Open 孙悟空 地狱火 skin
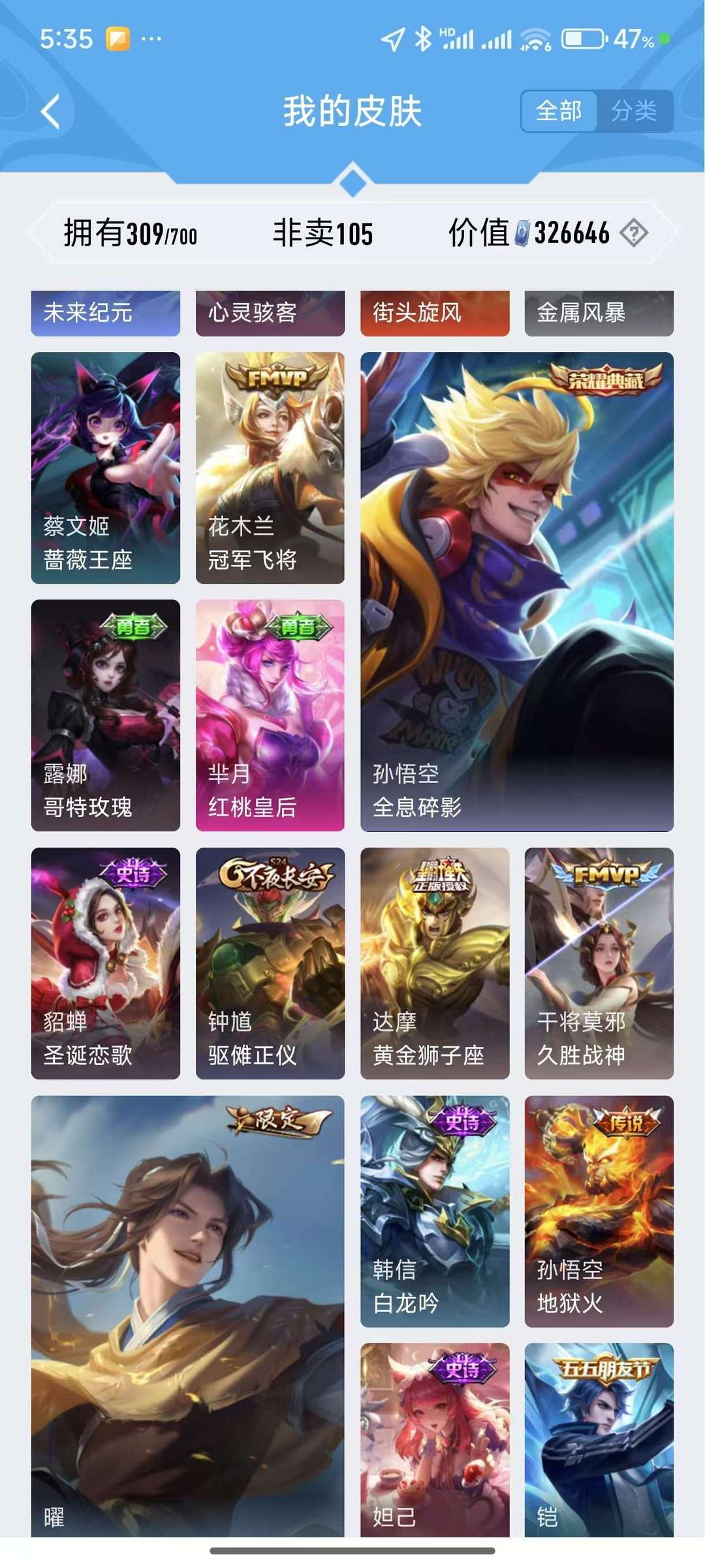Image resolution: width=705 pixels, height=1568 pixels. 599,1211
